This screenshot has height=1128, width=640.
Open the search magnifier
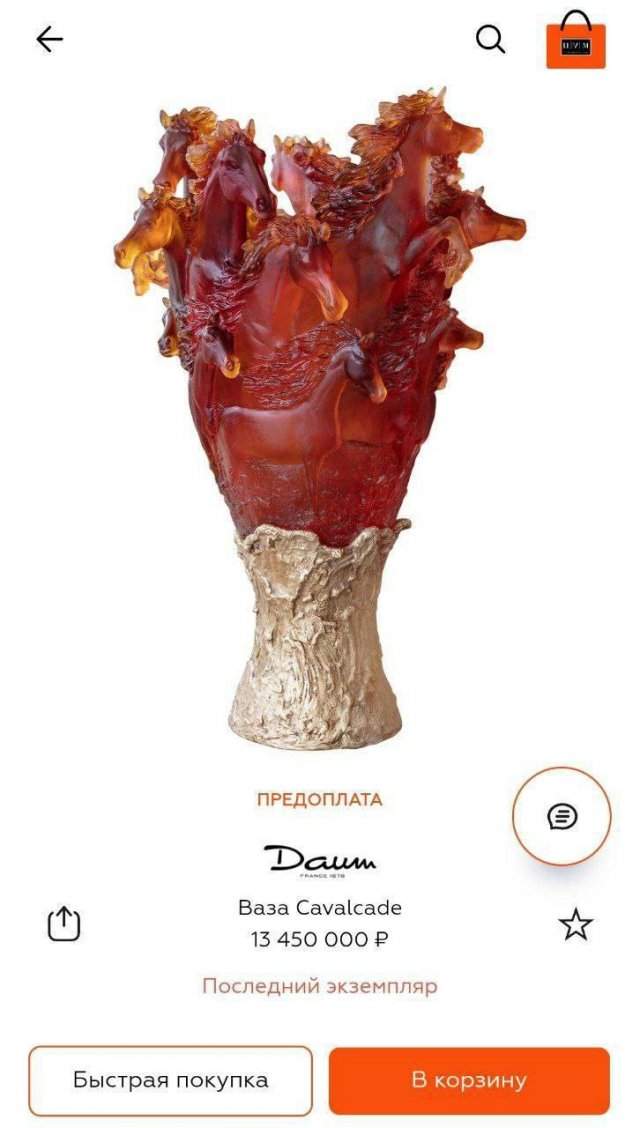click(489, 39)
